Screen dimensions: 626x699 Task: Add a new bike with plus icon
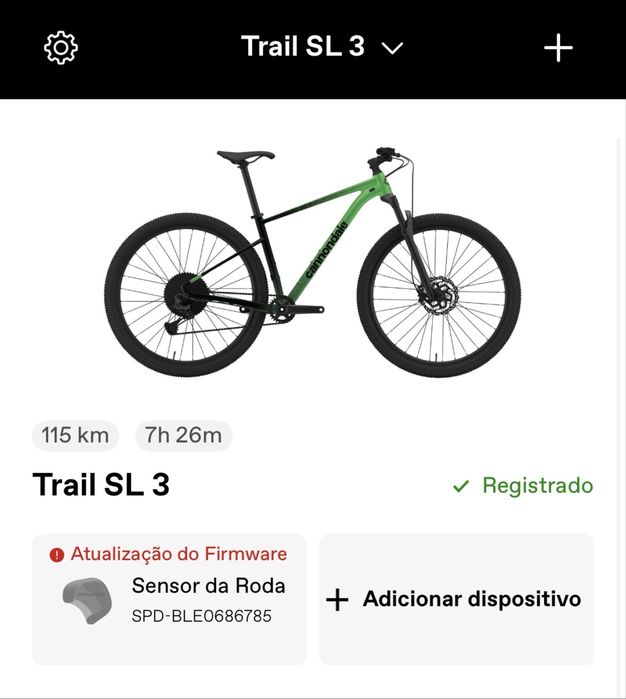[x=558, y=48]
